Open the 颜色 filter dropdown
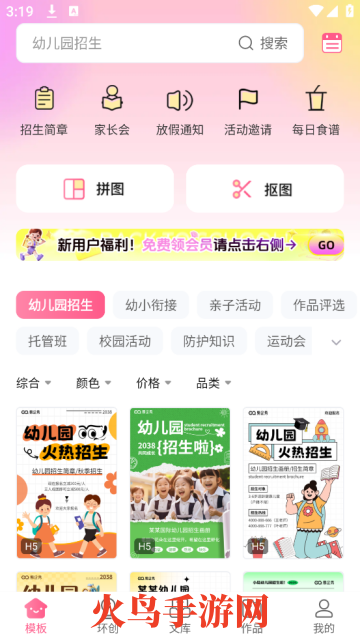This screenshot has height=639, width=360. [94, 383]
